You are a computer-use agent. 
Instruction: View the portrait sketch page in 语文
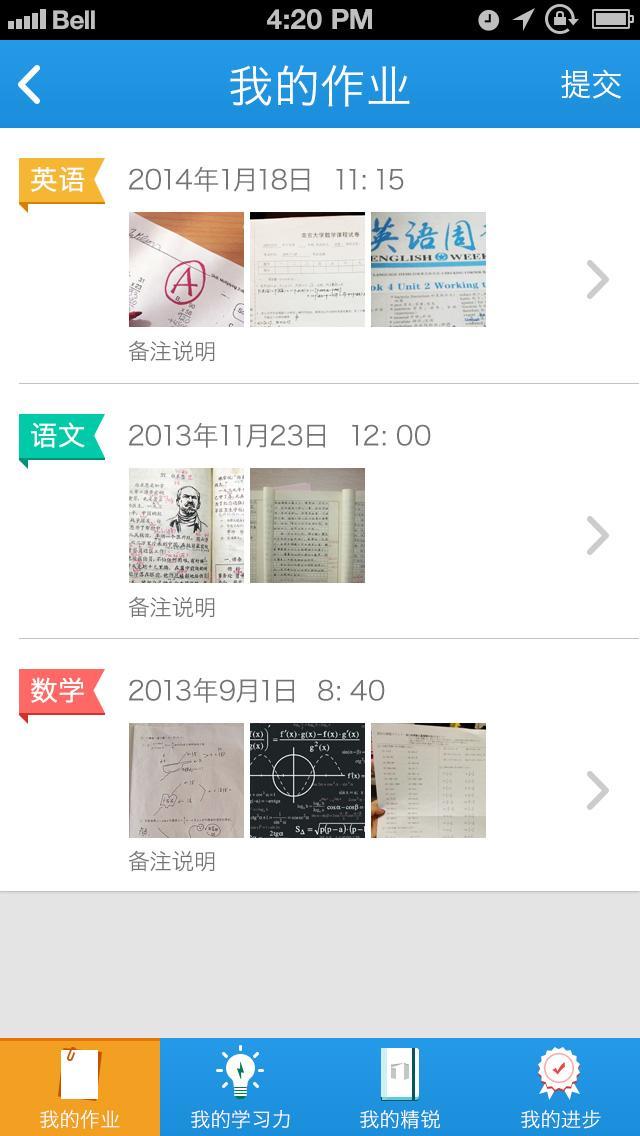pyautogui.click(x=186, y=525)
